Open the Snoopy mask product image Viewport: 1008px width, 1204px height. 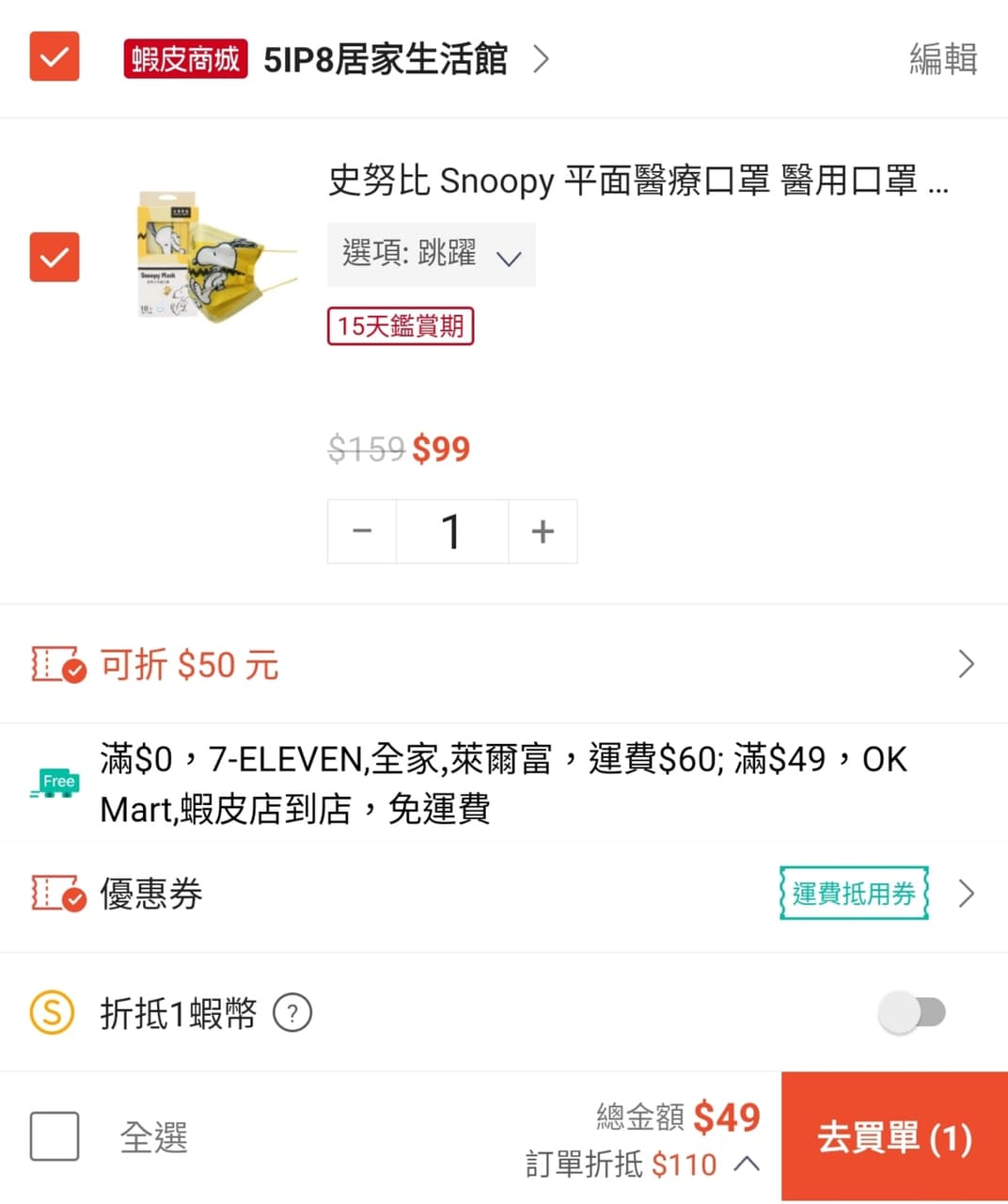click(x=214, y=256)
